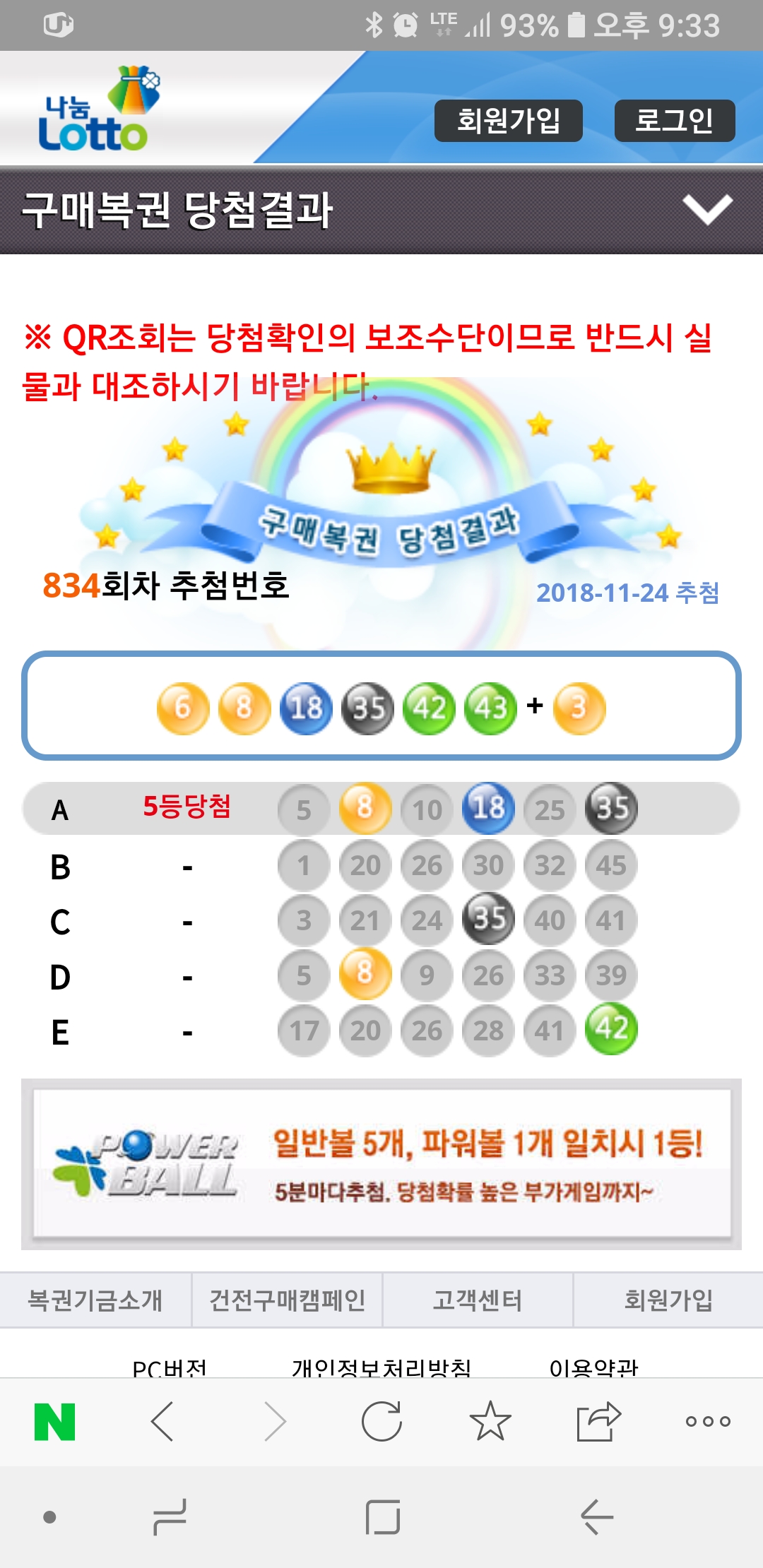Open 이용약관 terms of use
The width and height of the screenshot is (763, 1568).
(x=593, y=1367)
